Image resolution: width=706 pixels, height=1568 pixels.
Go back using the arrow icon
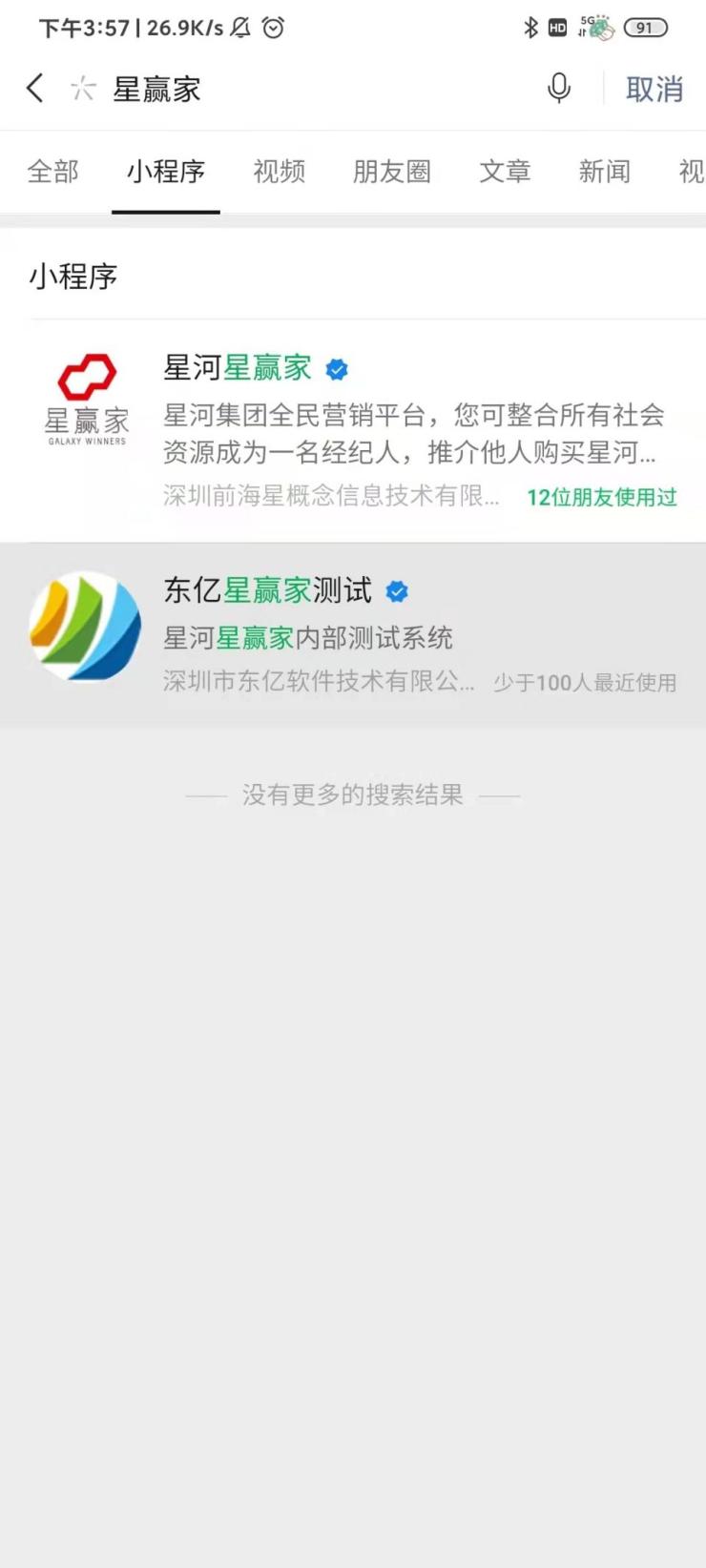coord(35,89)
